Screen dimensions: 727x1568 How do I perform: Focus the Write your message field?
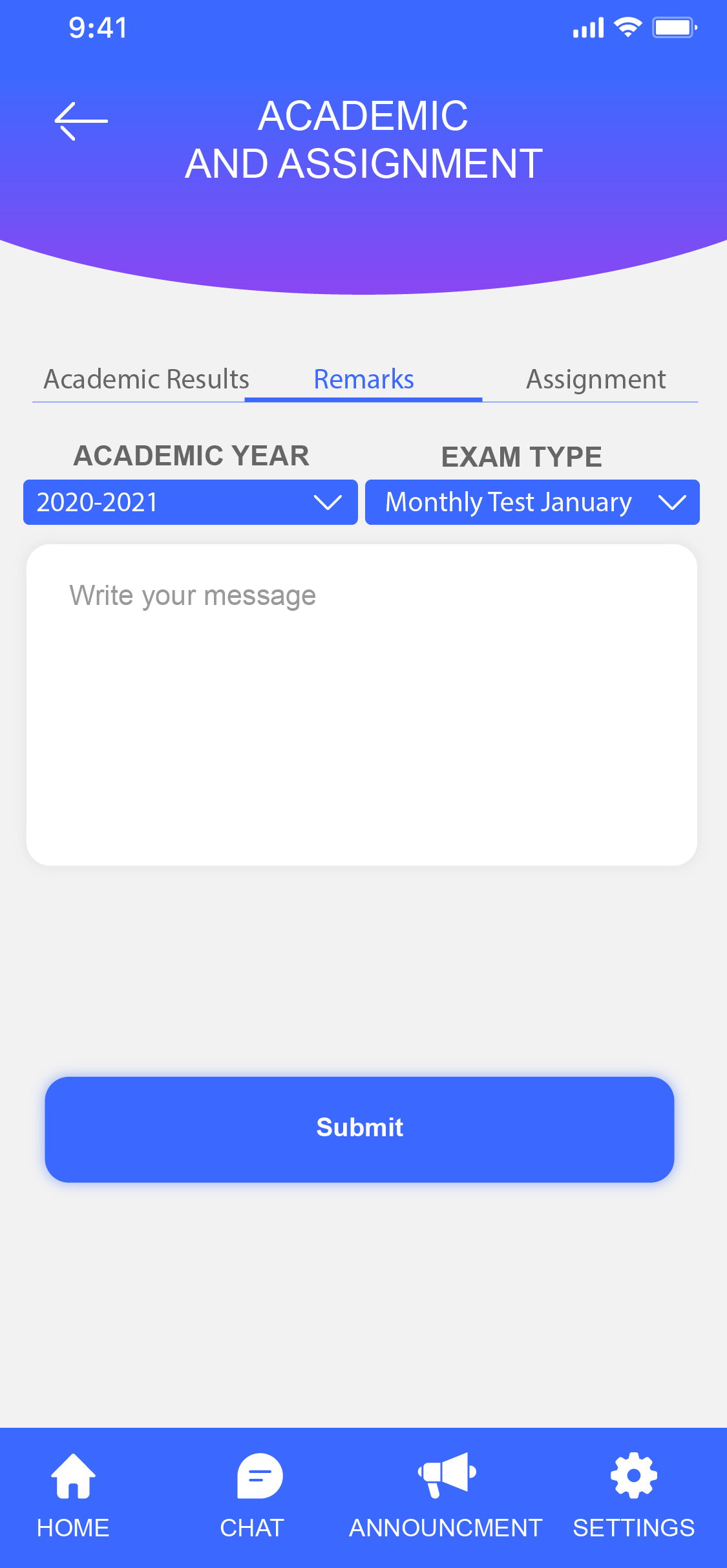362,705
